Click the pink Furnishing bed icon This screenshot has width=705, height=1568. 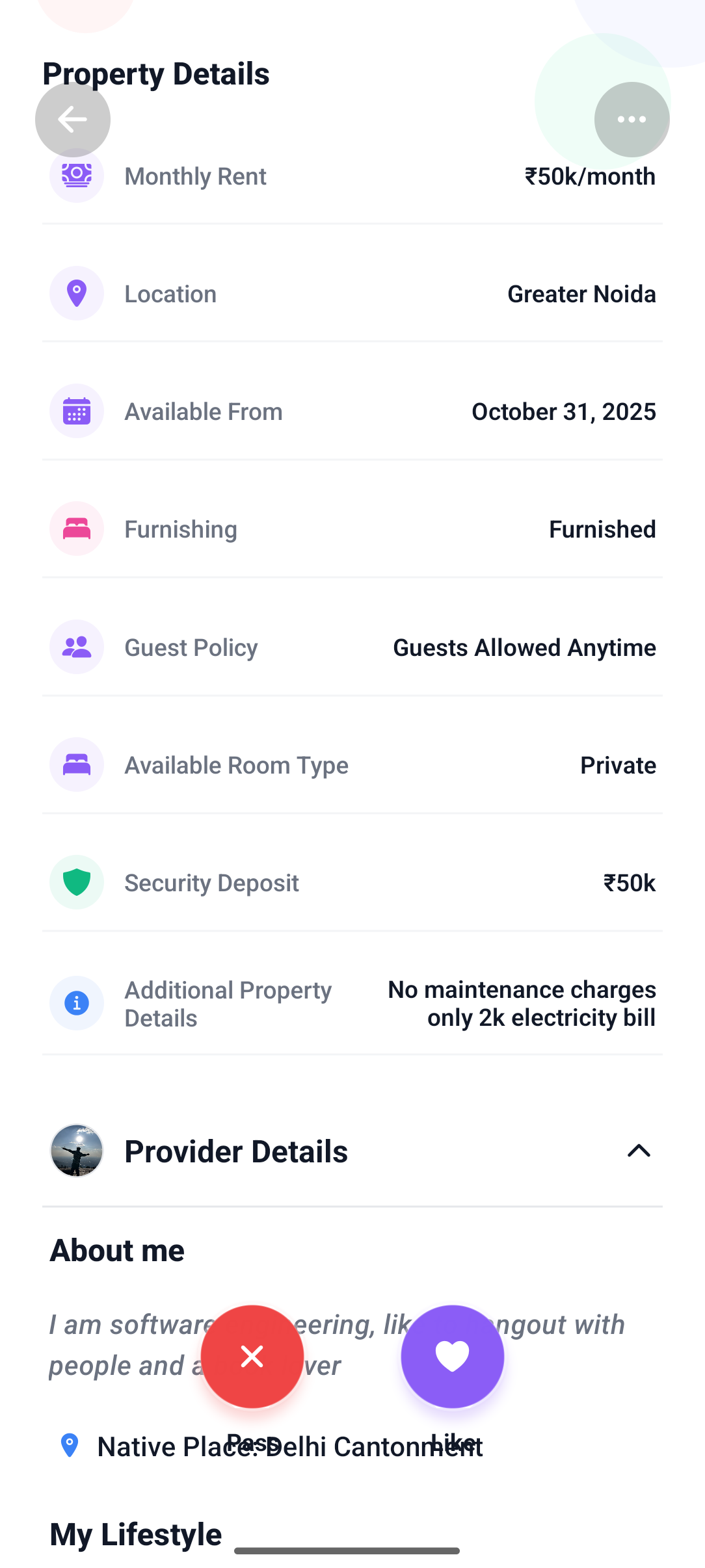(x=76, y=529)
